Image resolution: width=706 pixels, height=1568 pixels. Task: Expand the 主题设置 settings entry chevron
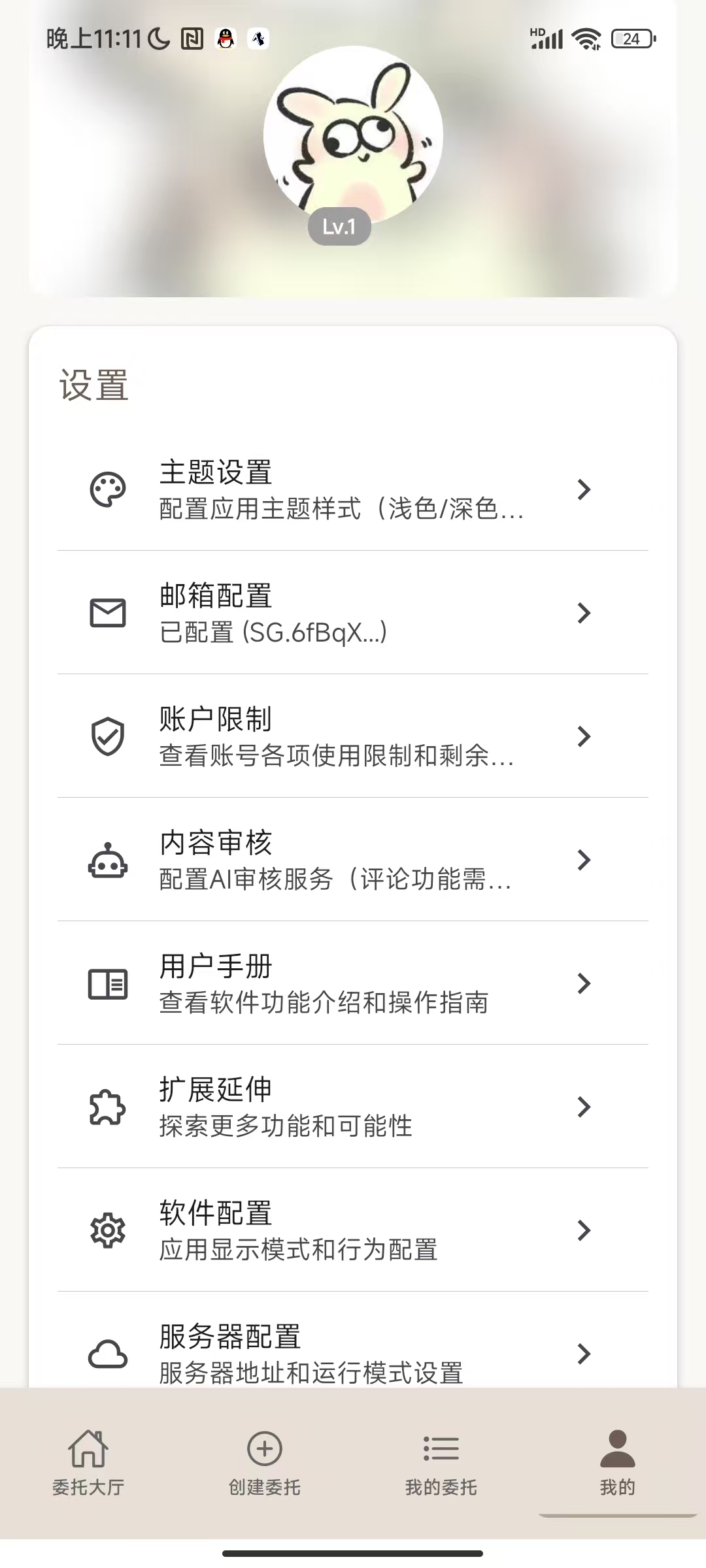584,489
